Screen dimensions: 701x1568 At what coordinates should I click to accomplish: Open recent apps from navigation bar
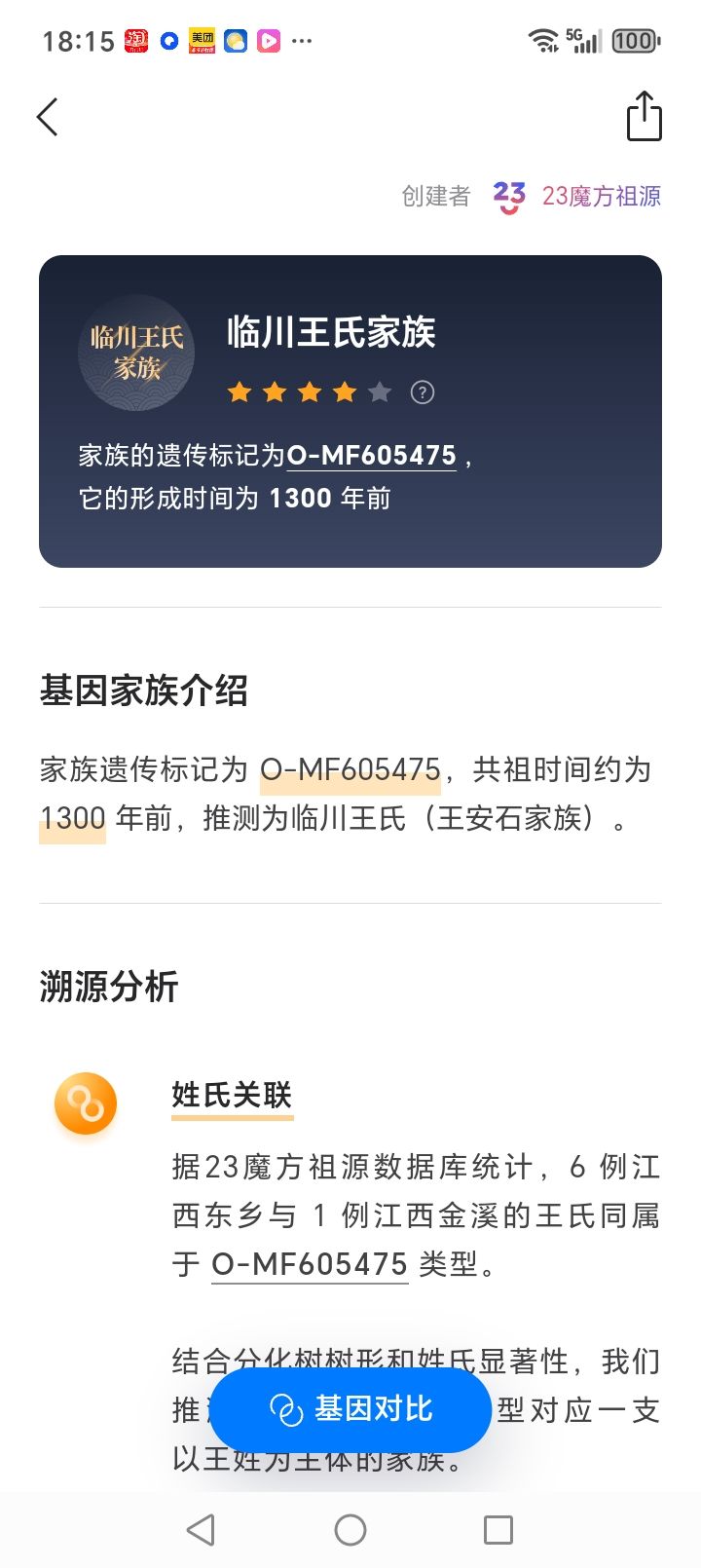click(498, 1529)
